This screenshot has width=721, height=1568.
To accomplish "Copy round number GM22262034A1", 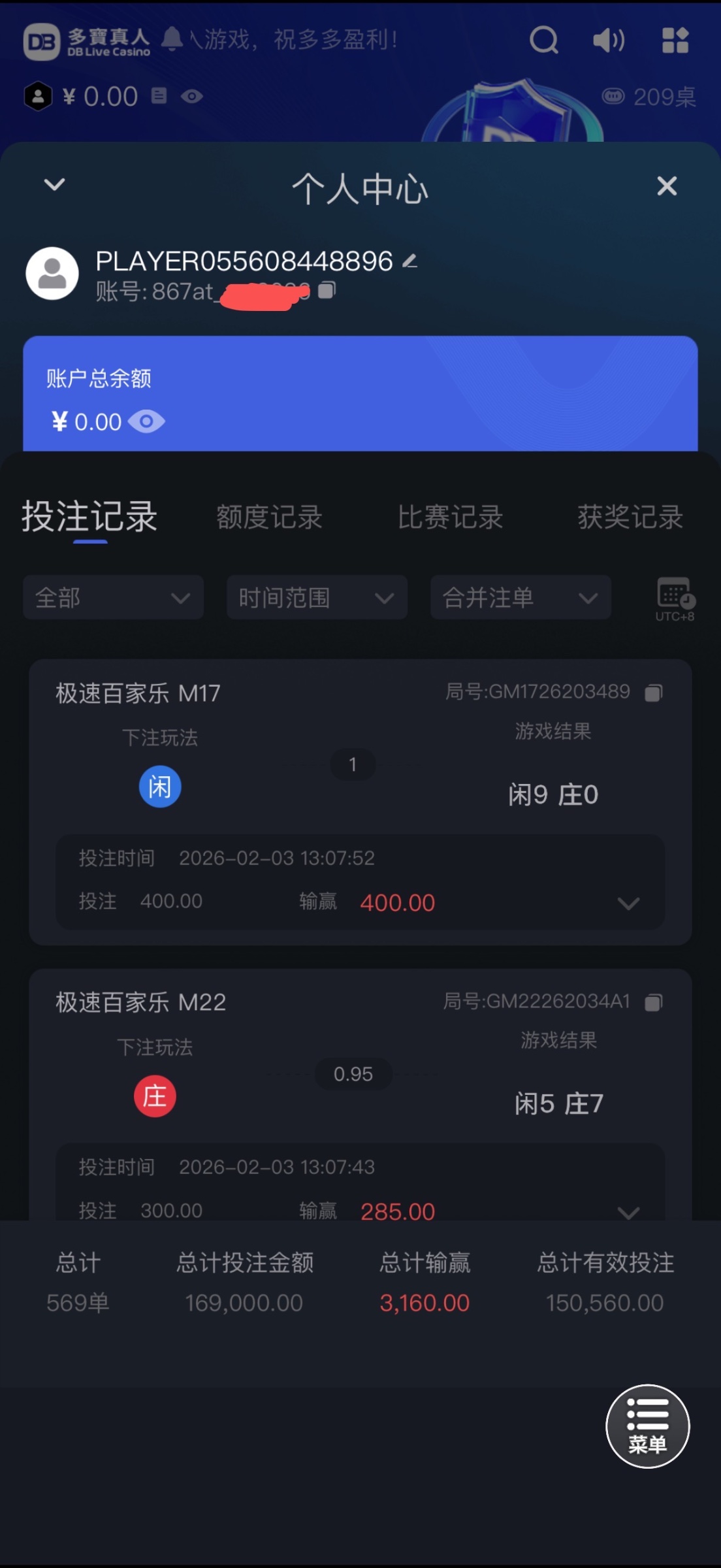I will 654,1002.
